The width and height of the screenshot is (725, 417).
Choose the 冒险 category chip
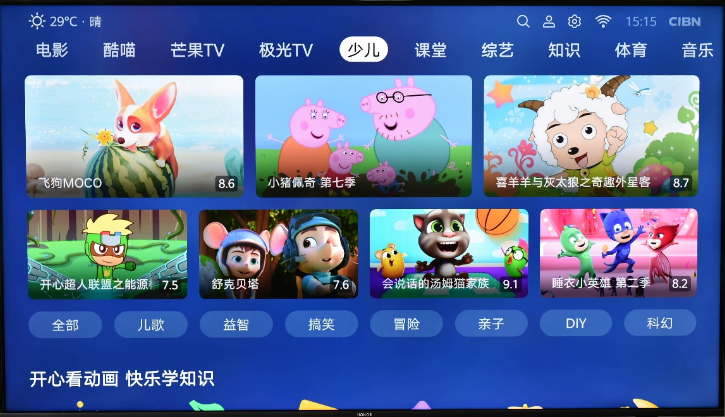pyautogui.click(x=406, y=324)
